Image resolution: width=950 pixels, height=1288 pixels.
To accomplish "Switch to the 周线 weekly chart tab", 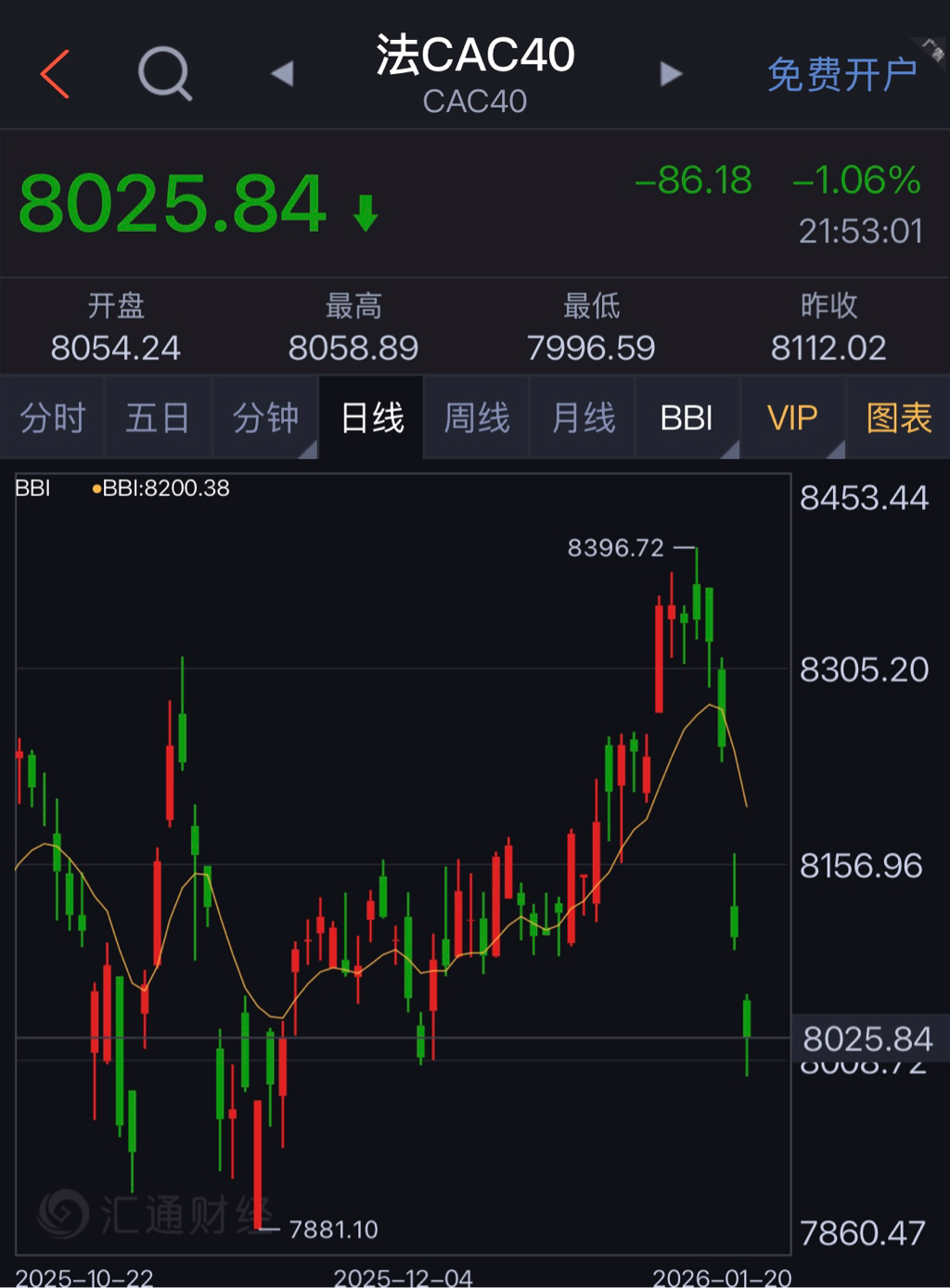I will [477, 418].
